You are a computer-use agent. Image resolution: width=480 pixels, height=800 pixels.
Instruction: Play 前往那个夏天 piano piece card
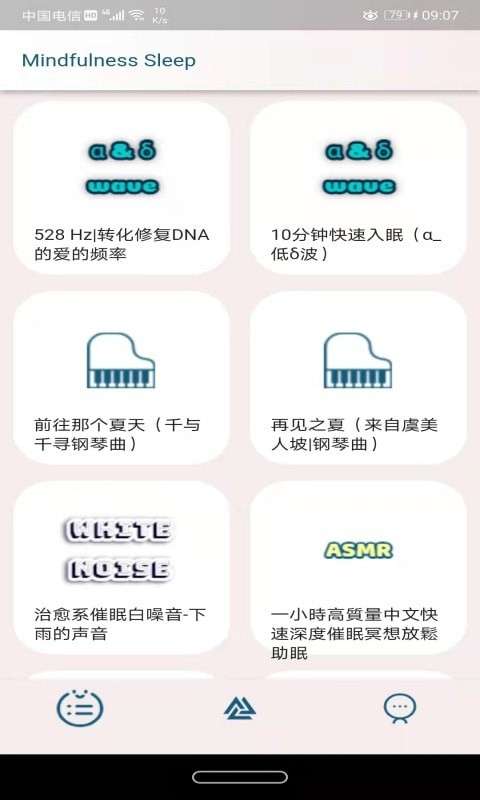click(121, 378)
